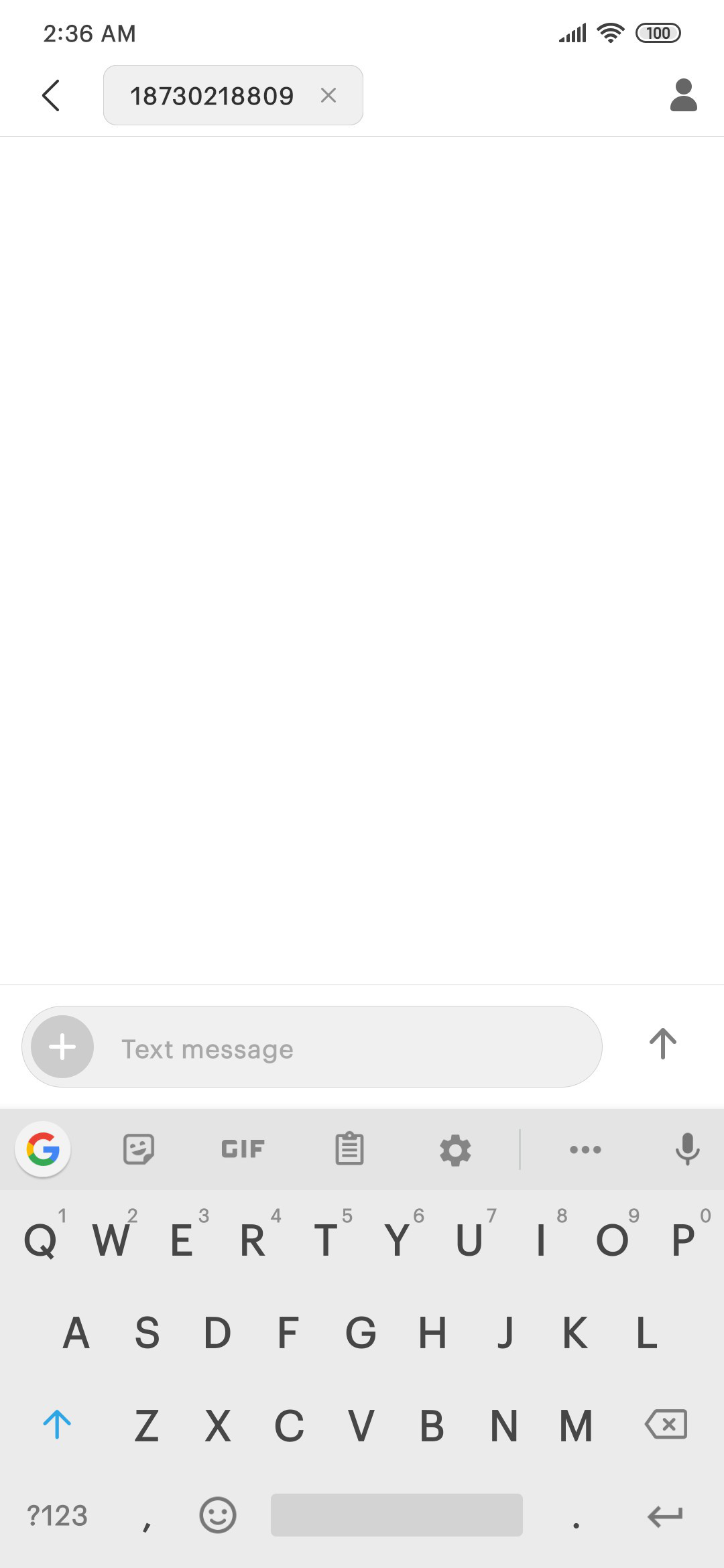Open the keyboard sticker panel

click(x=139, y=1150)
